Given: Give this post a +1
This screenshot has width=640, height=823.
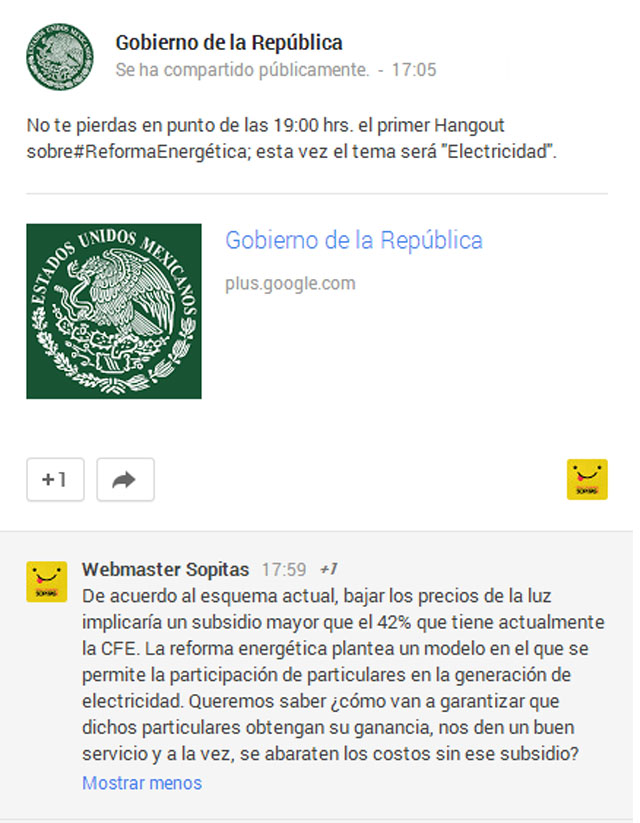Looking at the screenshot, I should tap(55, 480).
